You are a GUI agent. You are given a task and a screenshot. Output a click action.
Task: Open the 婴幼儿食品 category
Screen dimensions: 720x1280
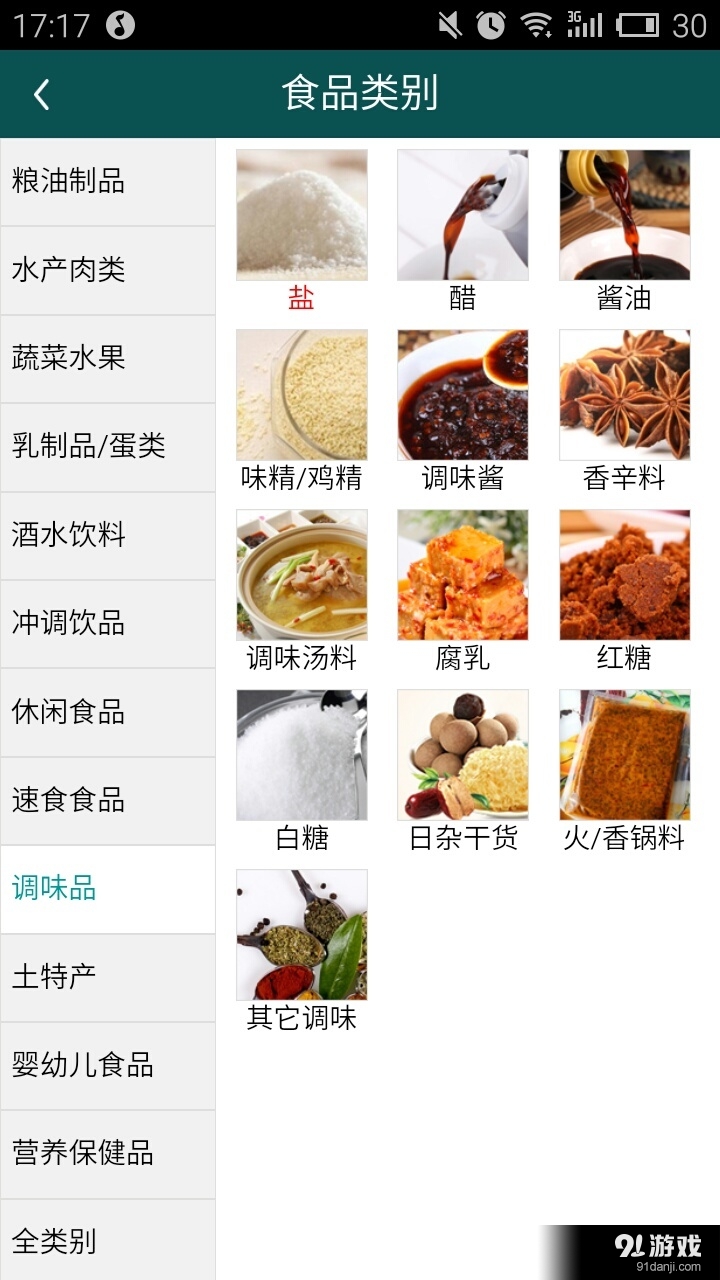(x=107, y=1065)
